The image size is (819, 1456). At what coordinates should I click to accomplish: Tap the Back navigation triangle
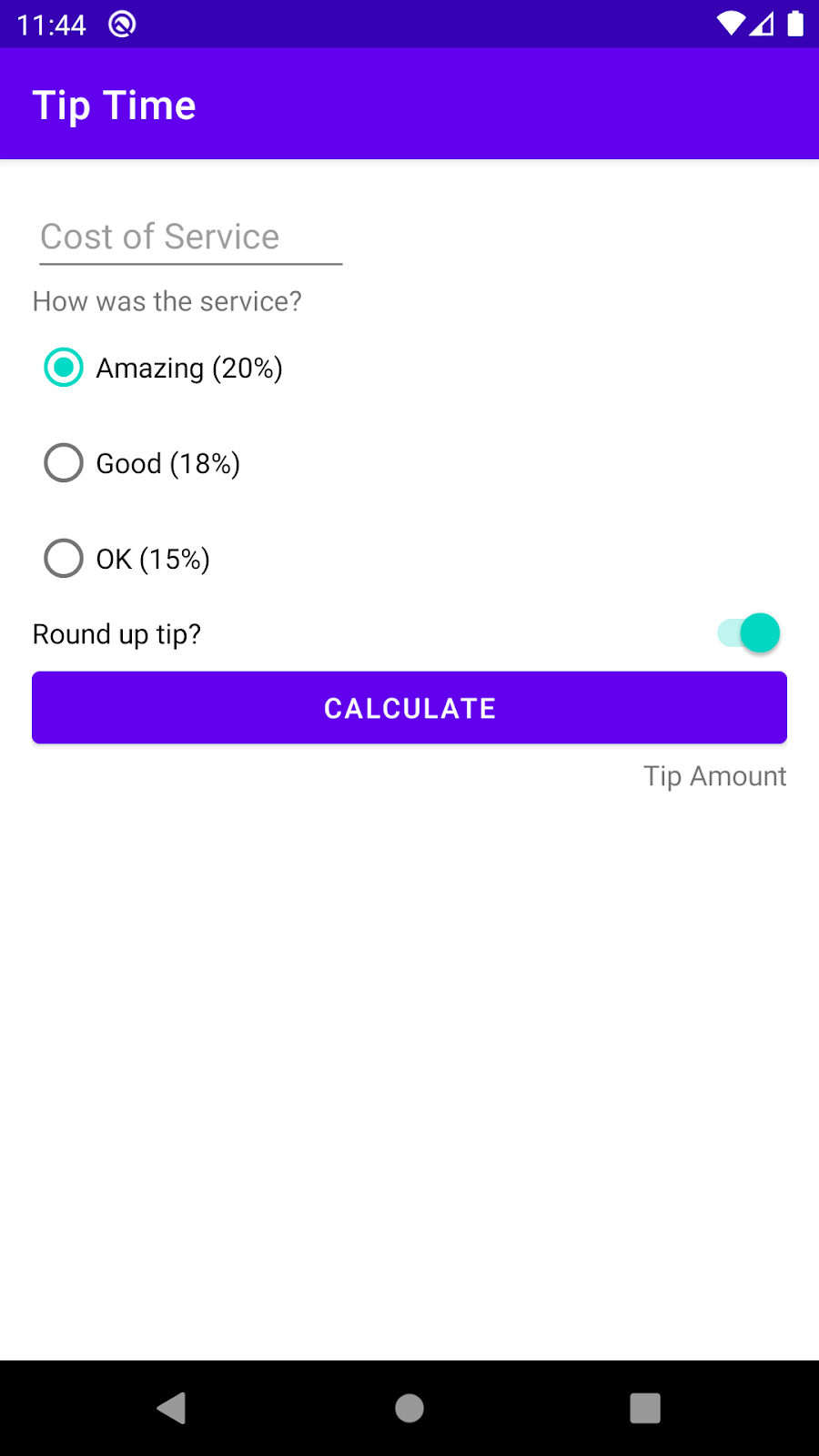[173, 1408]
